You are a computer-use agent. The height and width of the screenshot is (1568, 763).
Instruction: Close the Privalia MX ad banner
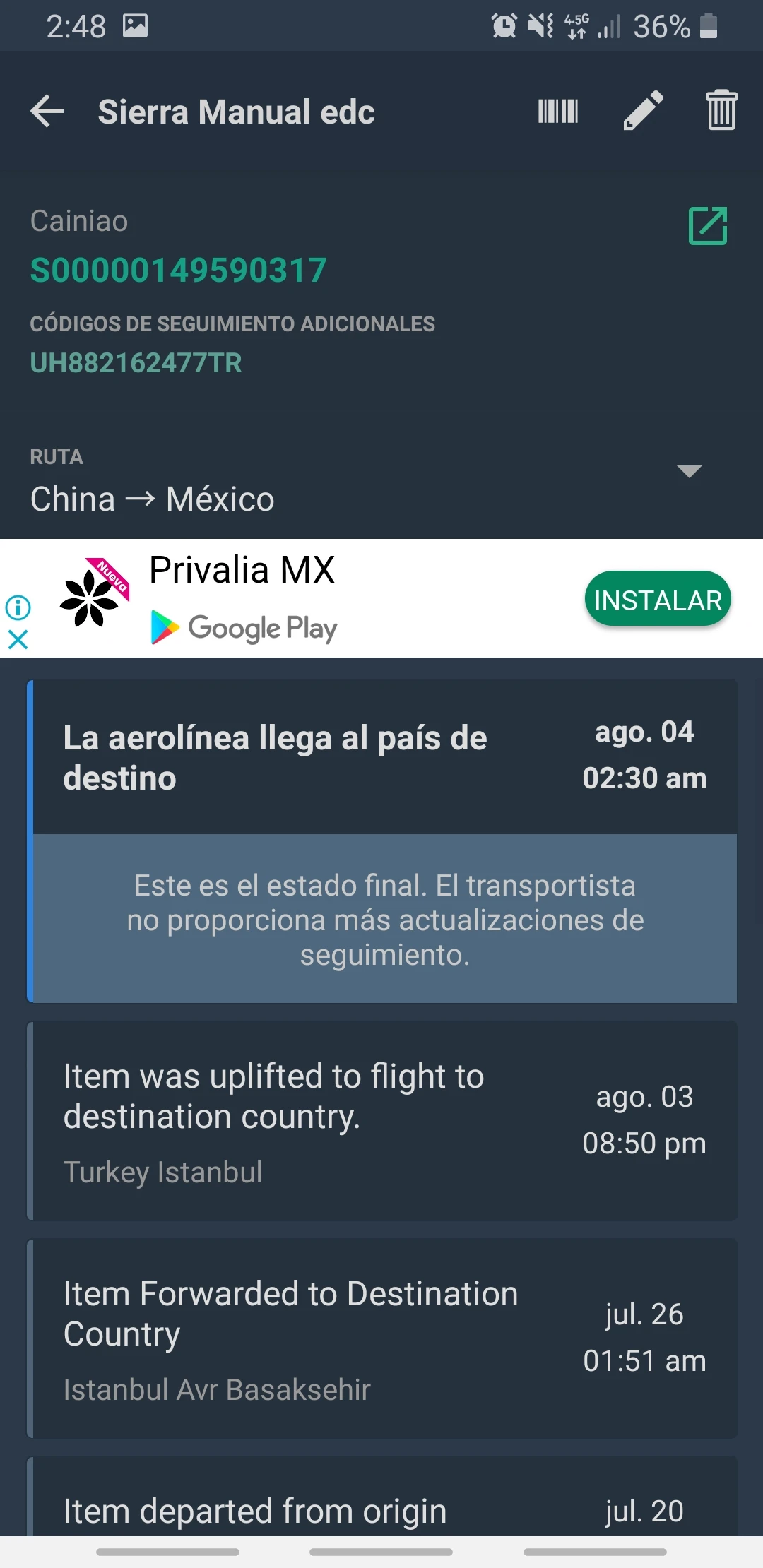point(18,640)
